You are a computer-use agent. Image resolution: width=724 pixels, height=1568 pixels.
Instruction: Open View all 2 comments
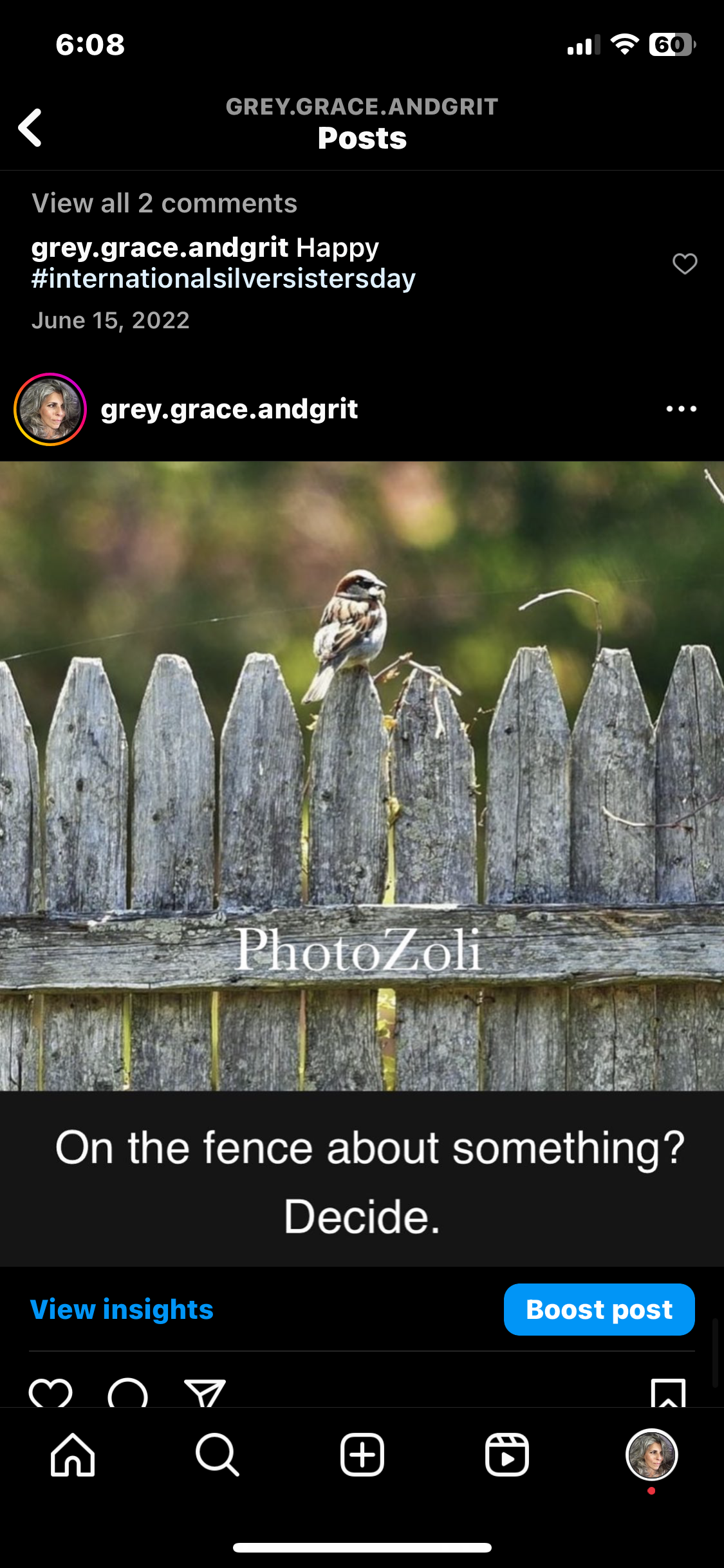[164, 203]
